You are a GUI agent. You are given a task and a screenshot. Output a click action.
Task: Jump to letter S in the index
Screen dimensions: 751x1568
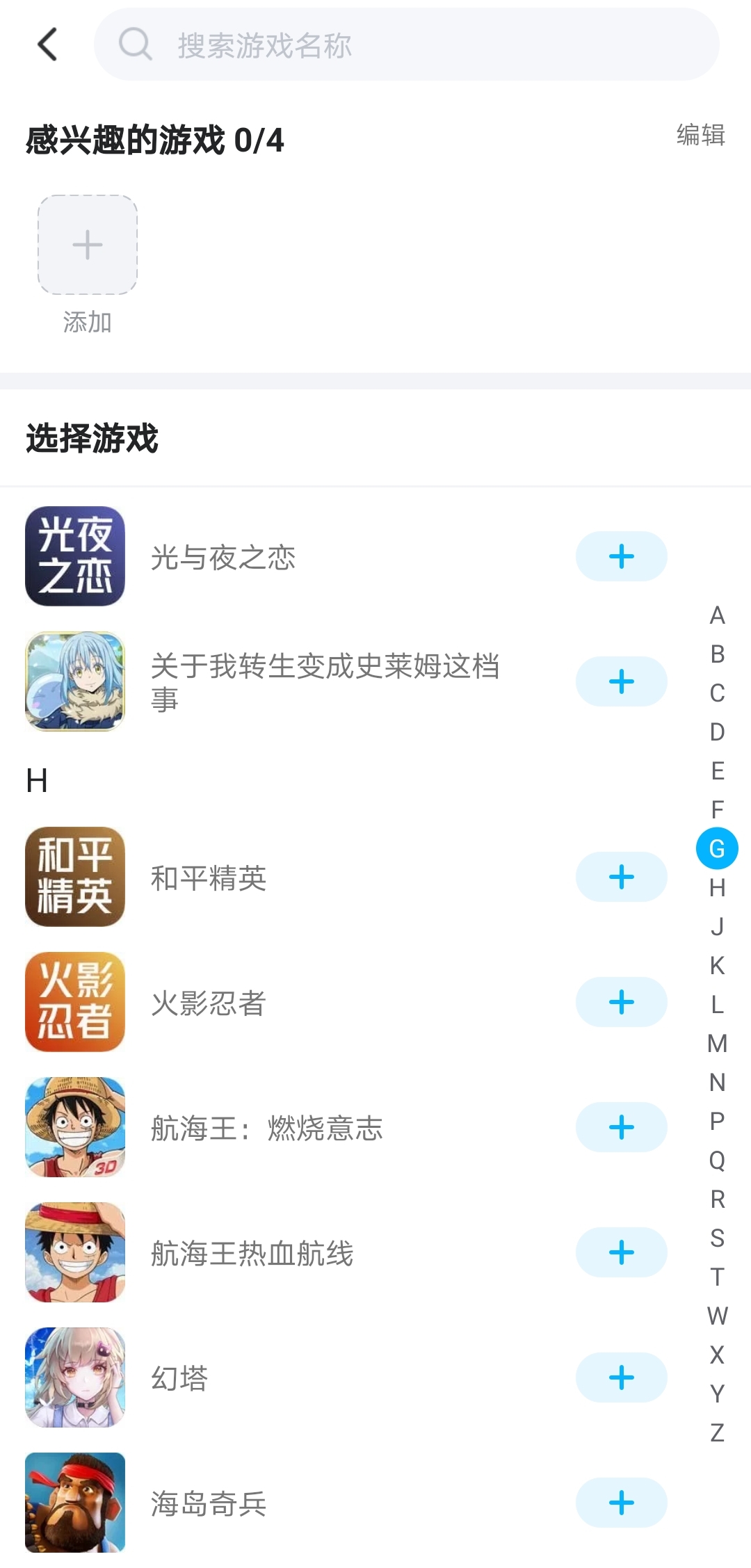[717, 1238]
